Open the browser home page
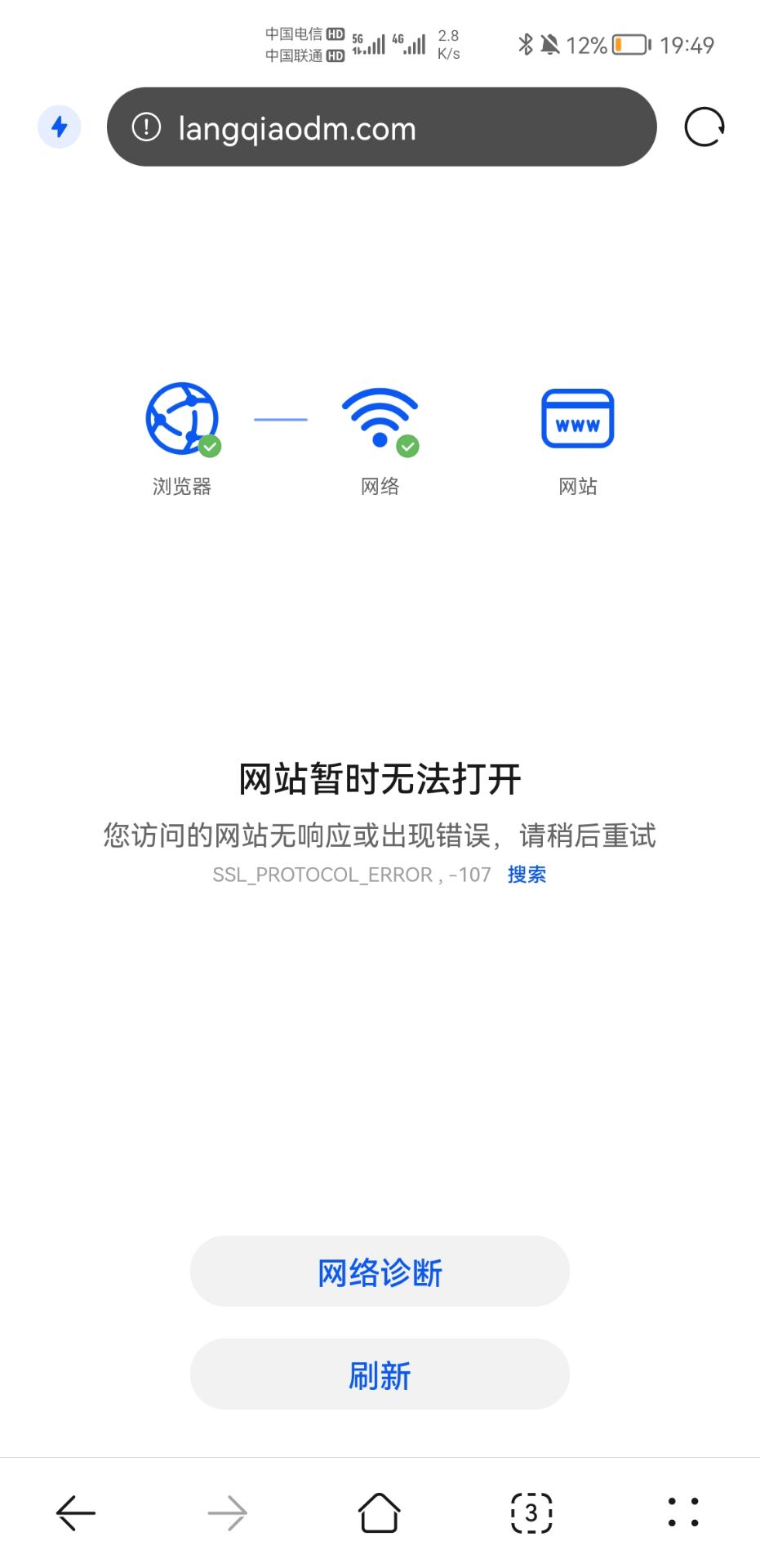This screenshot has height=1568, width=760. (380, 1512)
